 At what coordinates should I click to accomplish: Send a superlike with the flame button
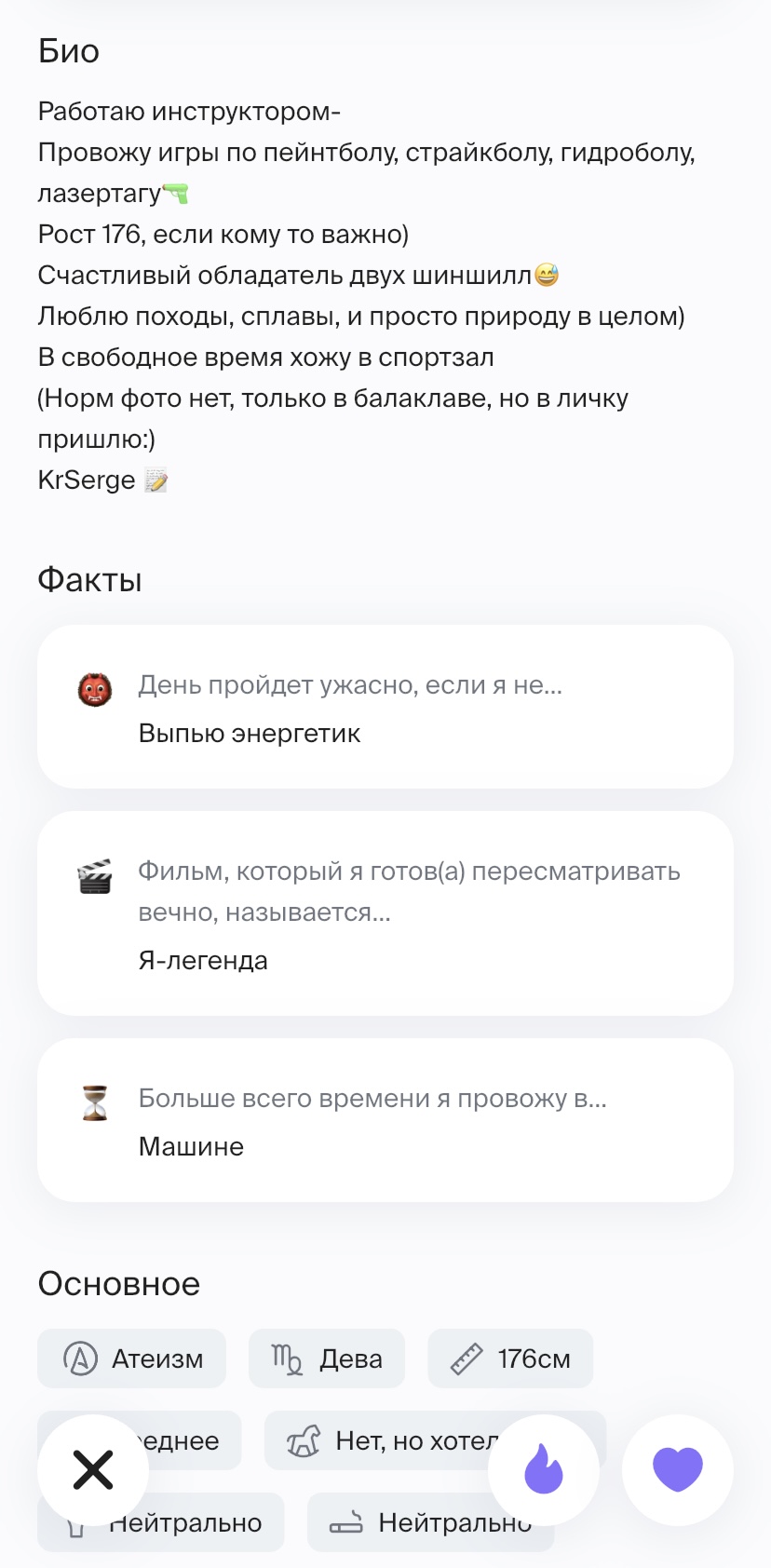point(544,1470)
